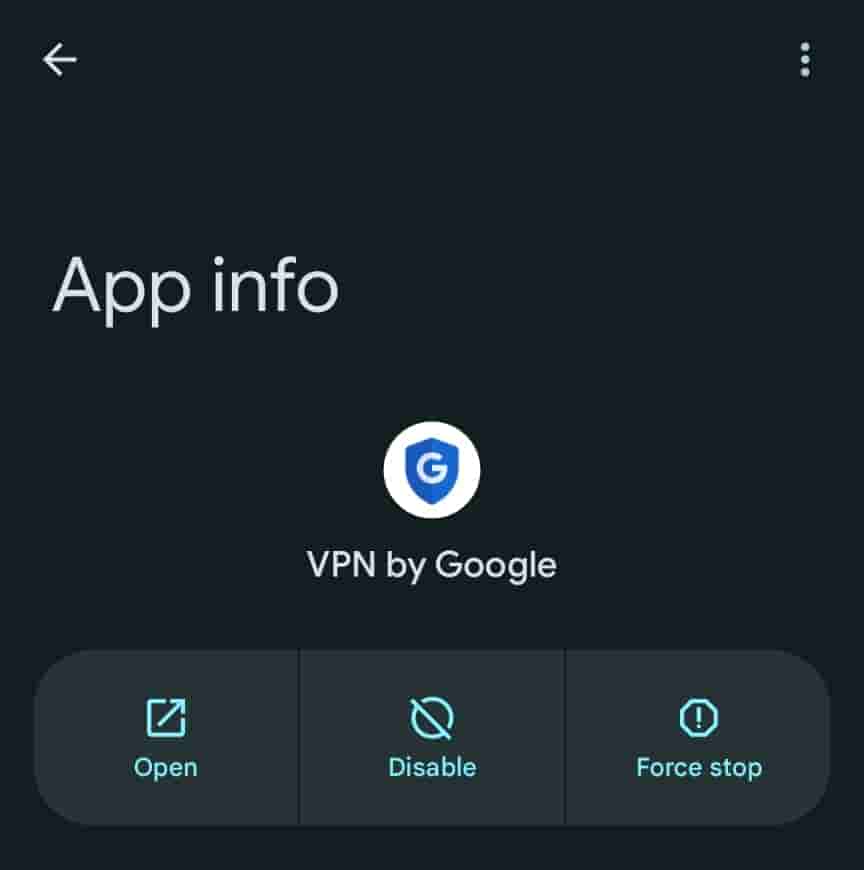Open the three-dot overflow menu
The height and width of the screenshot is (870, 864).
click(805, 60)
